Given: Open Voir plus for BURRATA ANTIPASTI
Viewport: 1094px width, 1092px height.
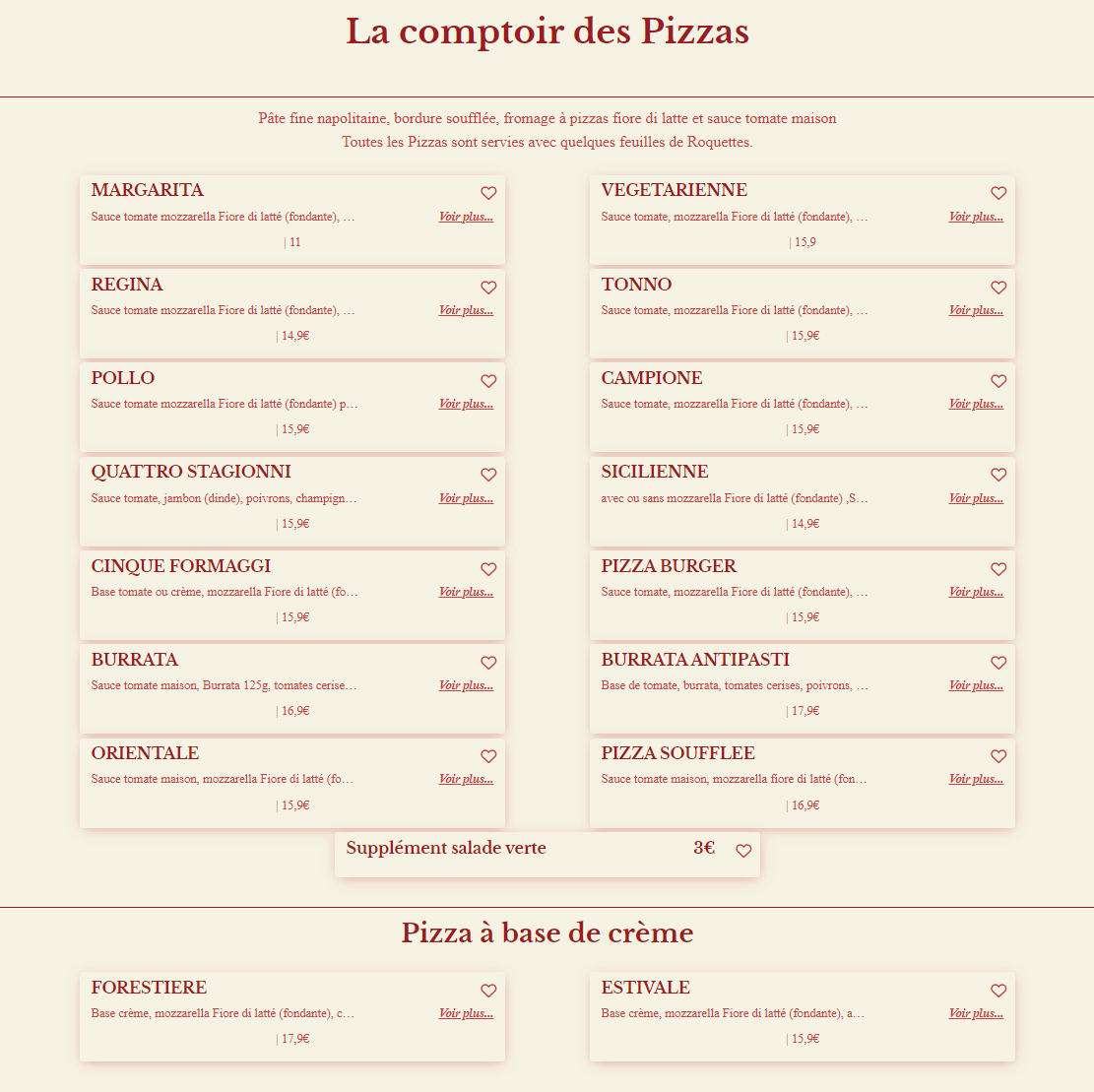Looking at the screenshot, I should point(976,685).
